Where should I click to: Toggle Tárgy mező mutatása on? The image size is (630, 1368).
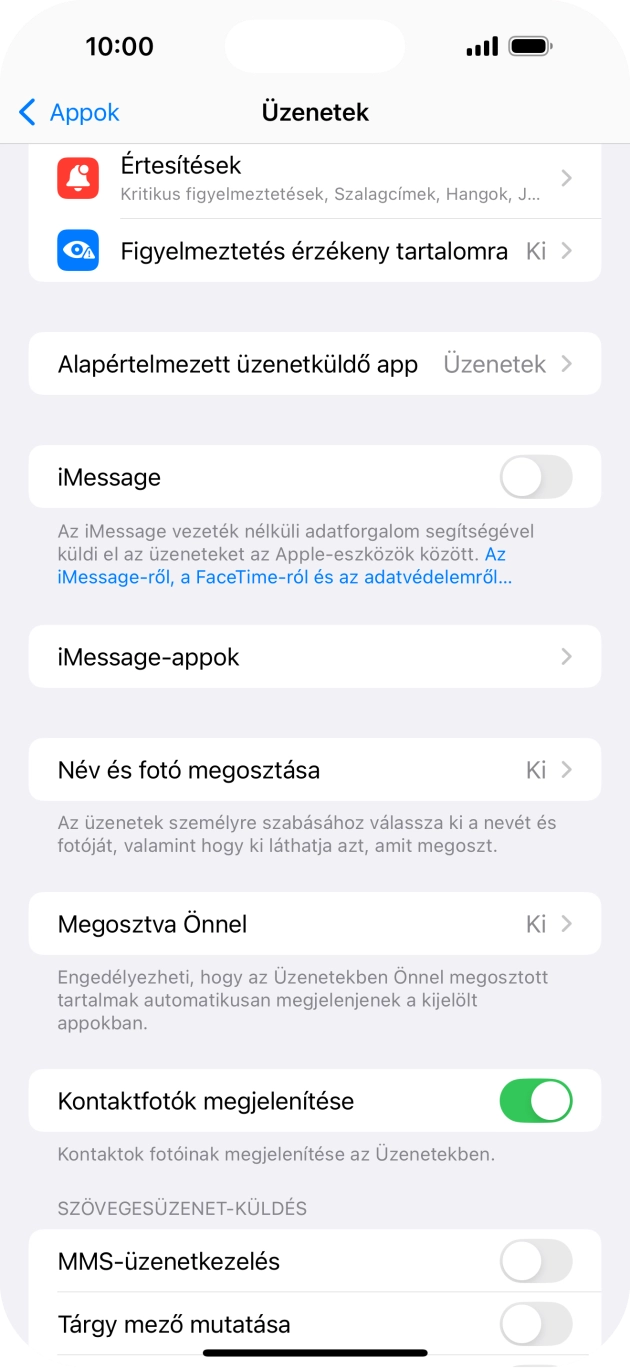(535, 1325)
